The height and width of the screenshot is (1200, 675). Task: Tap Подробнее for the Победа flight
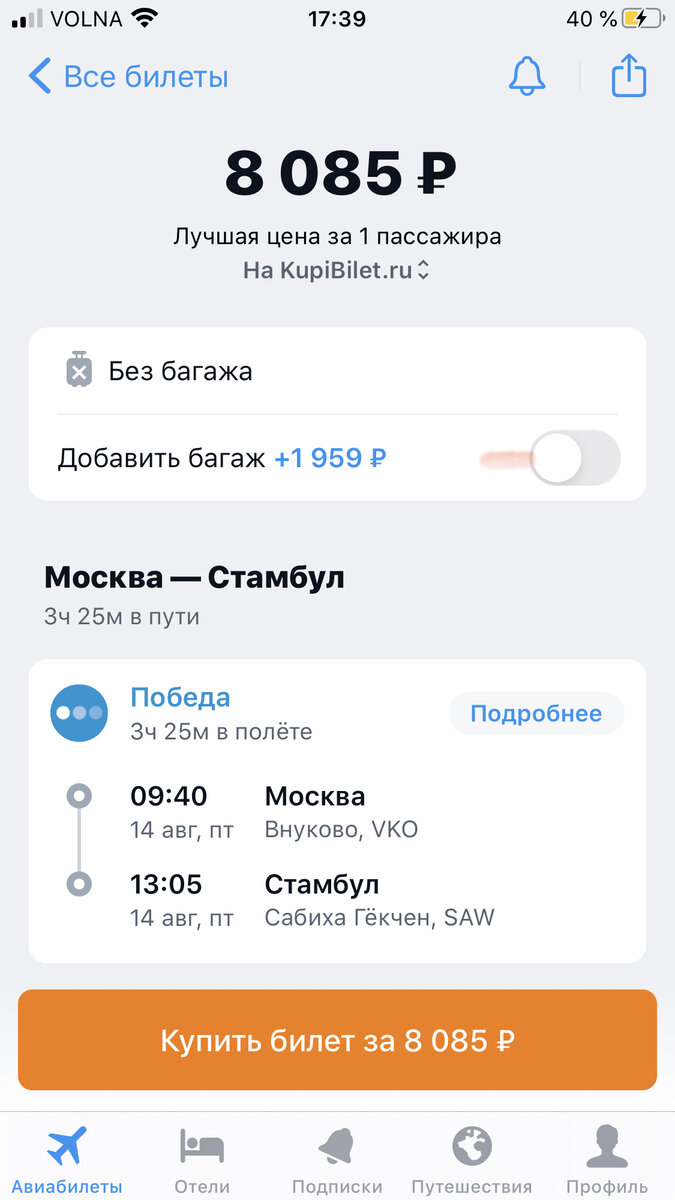535,714
